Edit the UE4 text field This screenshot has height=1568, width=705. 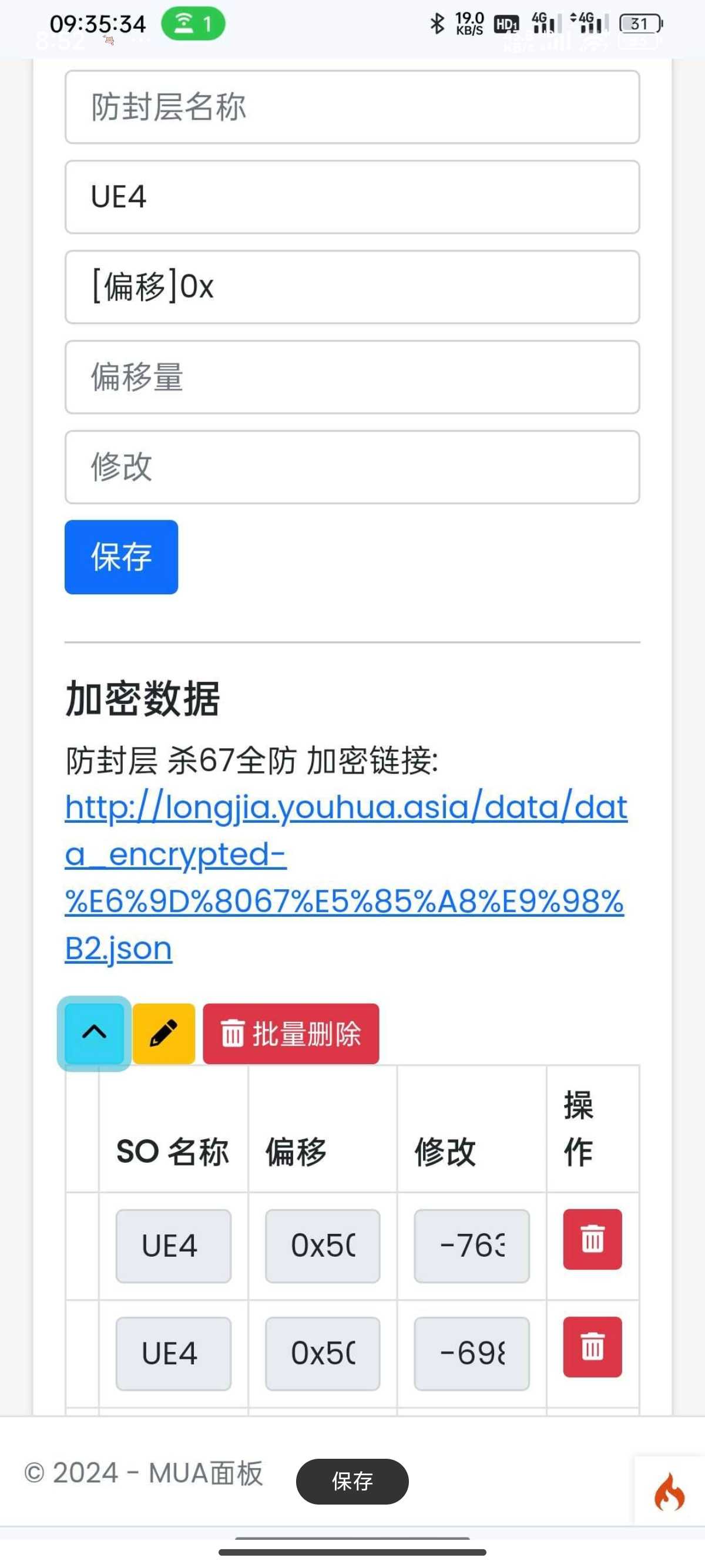352,197
